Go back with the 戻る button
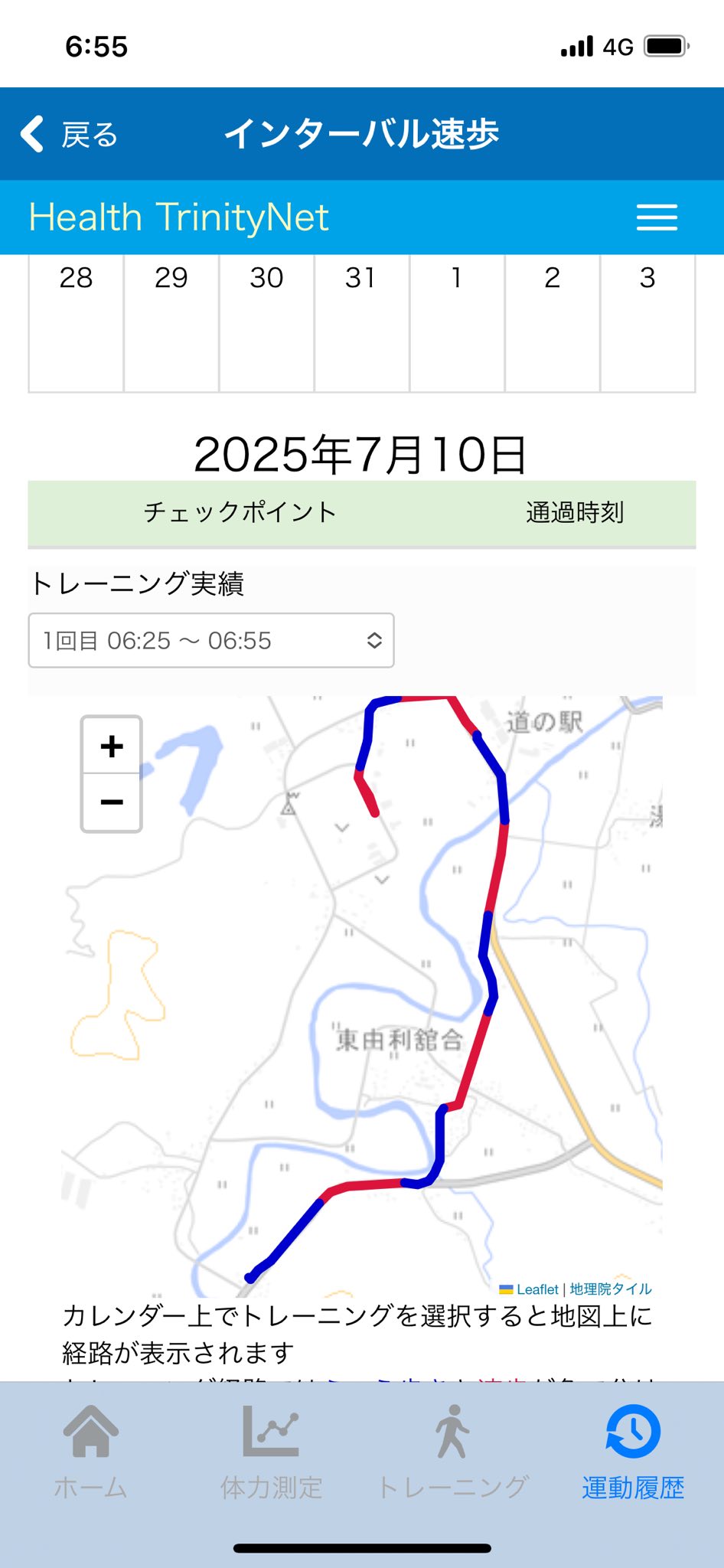 [x=69, y=135]
